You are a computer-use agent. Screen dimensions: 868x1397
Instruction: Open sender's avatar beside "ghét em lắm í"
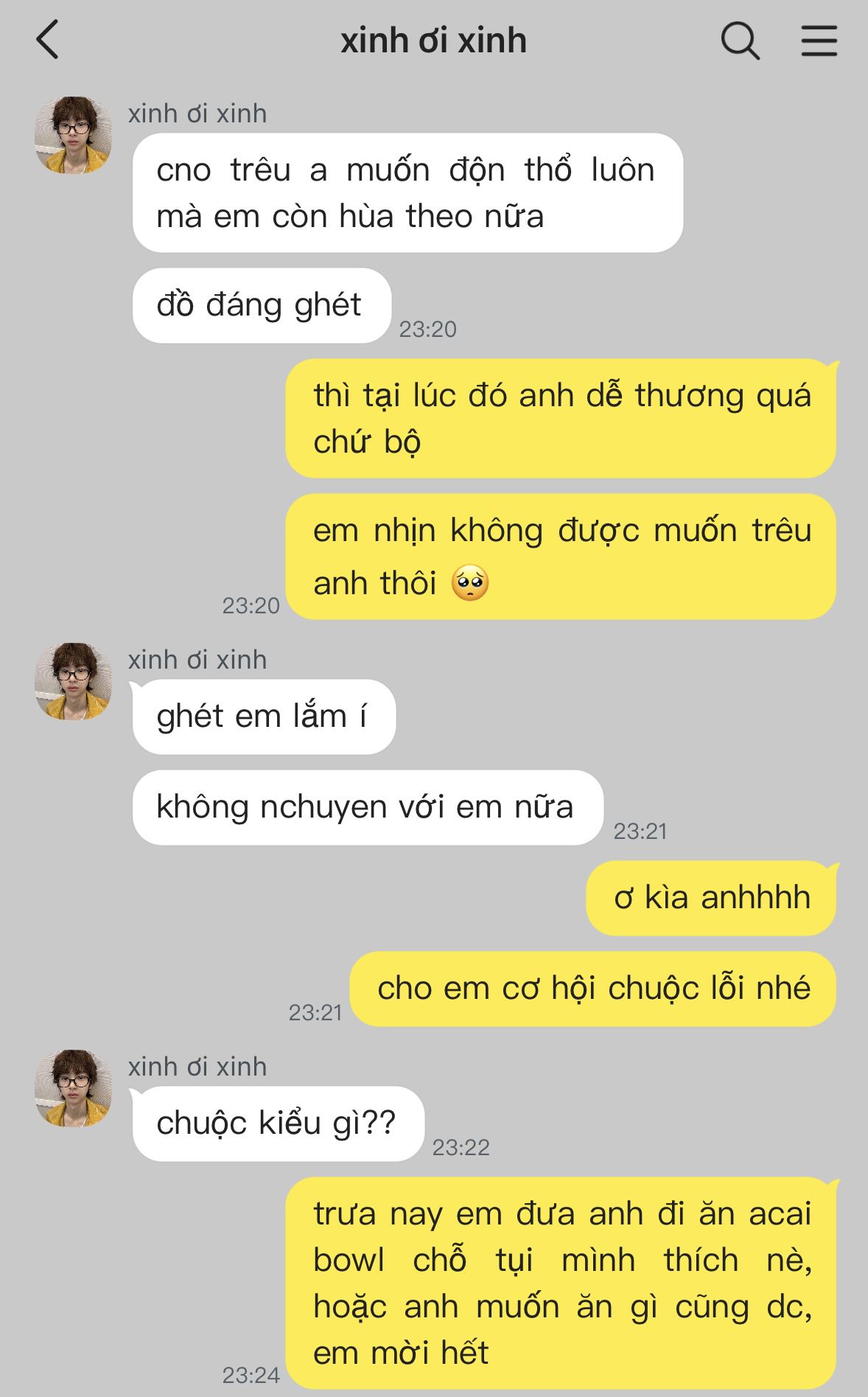[73, 681]
